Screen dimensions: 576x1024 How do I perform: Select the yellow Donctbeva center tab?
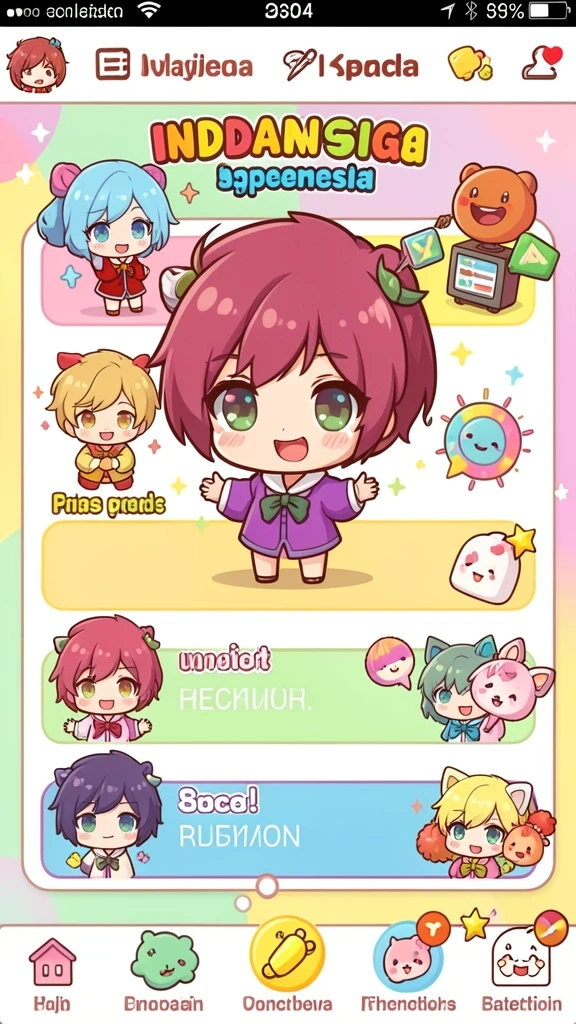287,967
